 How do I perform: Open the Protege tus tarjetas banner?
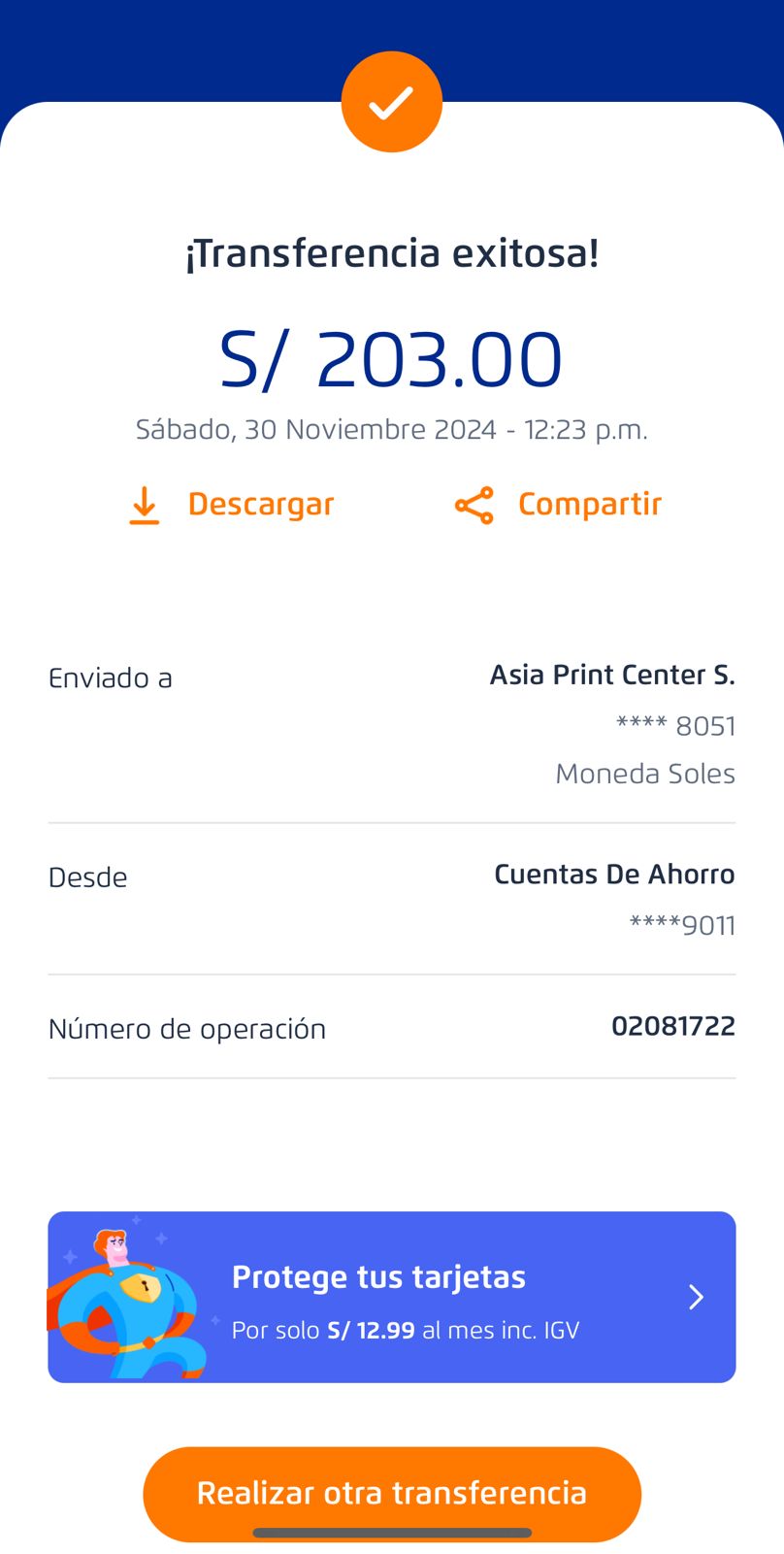click(x=392, y=1297)
